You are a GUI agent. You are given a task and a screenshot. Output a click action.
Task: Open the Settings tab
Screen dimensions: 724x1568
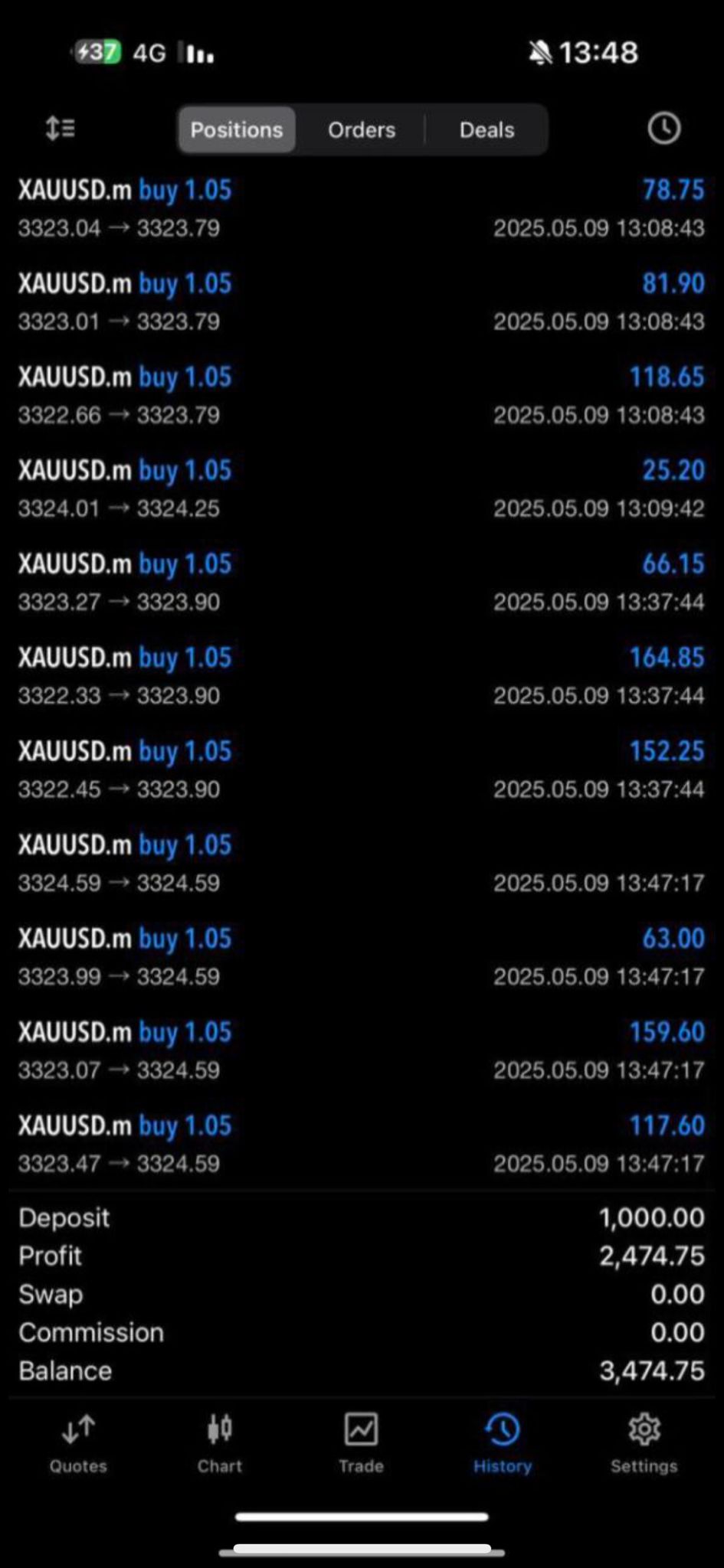click(x=644, y=1444)
